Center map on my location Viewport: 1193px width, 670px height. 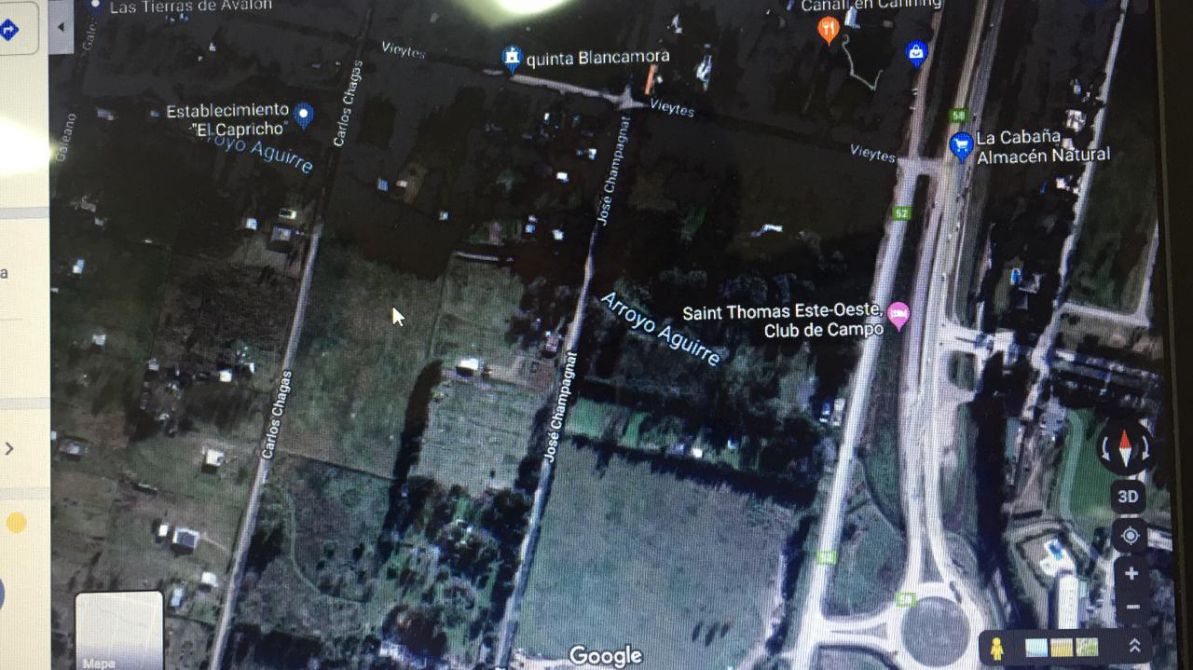click(1130, 536)
